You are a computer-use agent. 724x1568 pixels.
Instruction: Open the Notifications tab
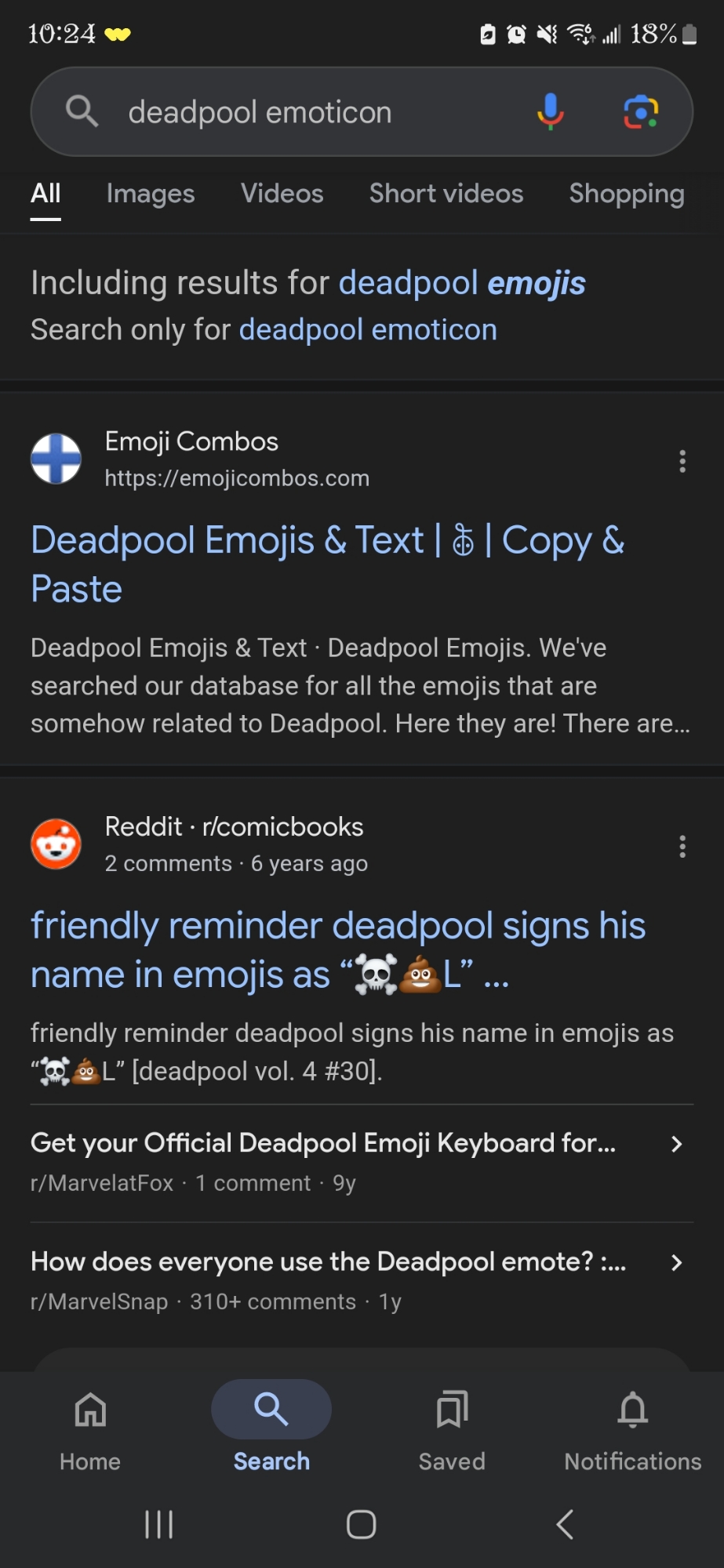(632, 1428)
